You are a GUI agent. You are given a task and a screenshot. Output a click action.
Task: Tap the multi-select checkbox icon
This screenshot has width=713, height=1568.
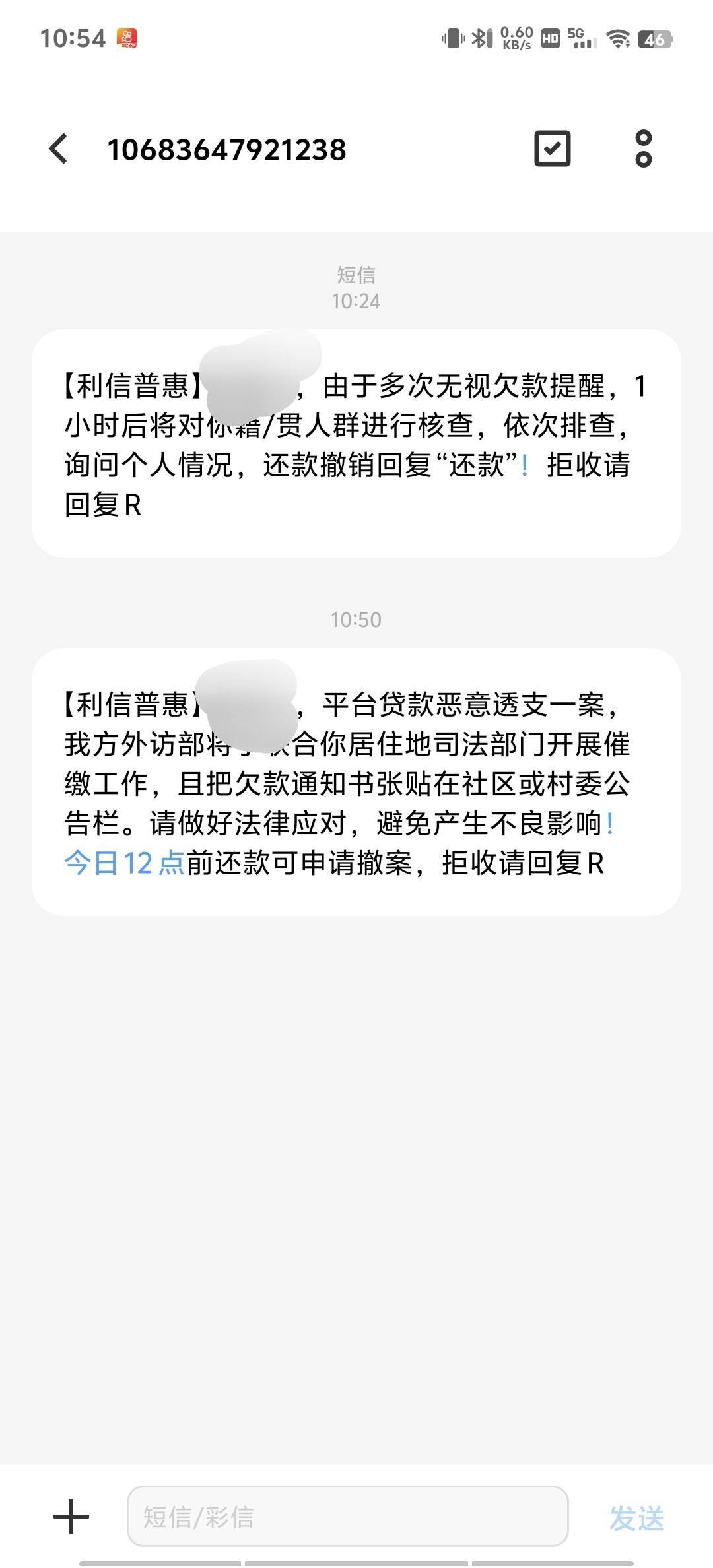coord(552,148)
